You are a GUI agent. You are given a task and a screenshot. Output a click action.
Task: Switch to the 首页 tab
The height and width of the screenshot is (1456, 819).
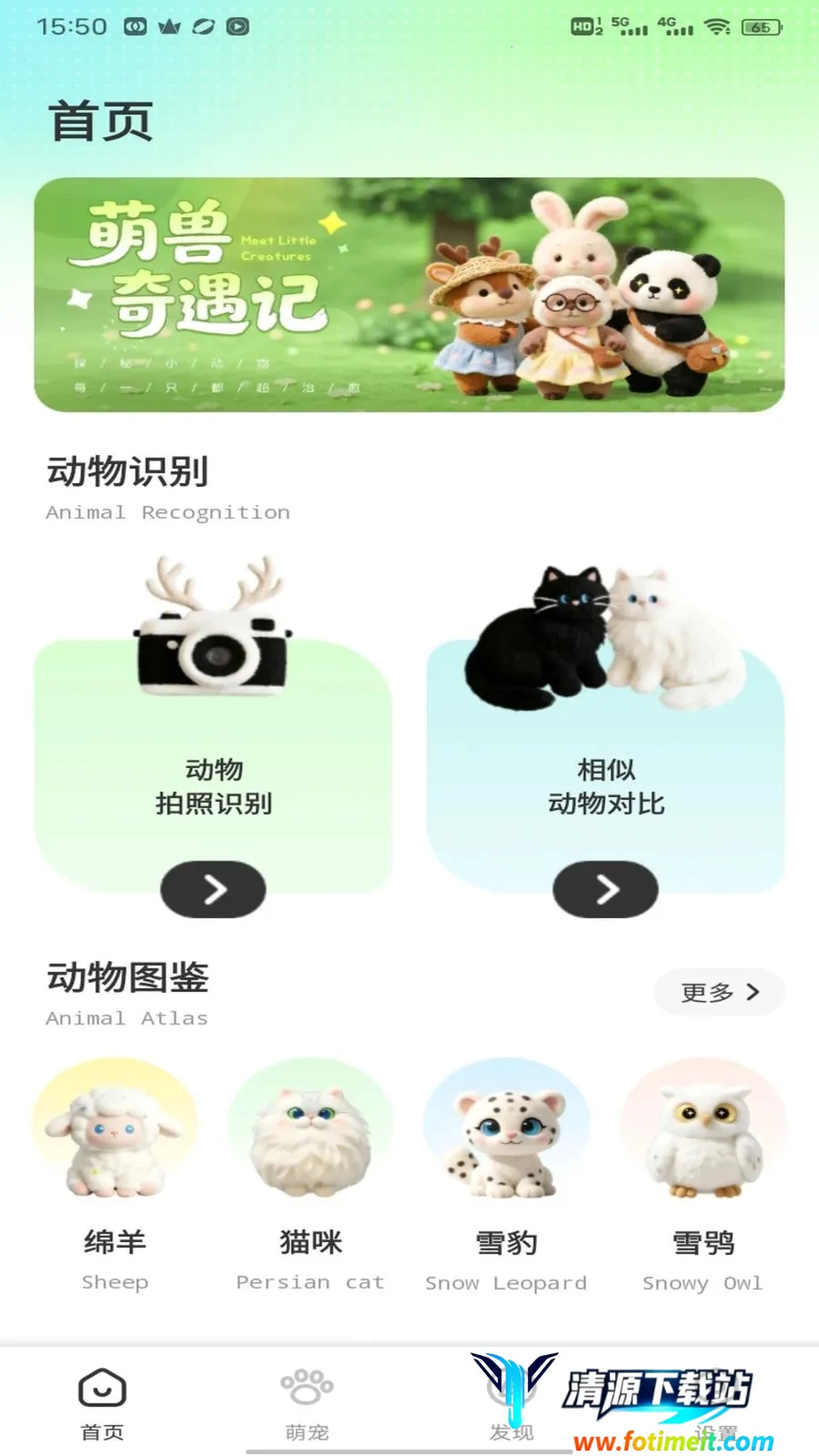[102, 1404]
